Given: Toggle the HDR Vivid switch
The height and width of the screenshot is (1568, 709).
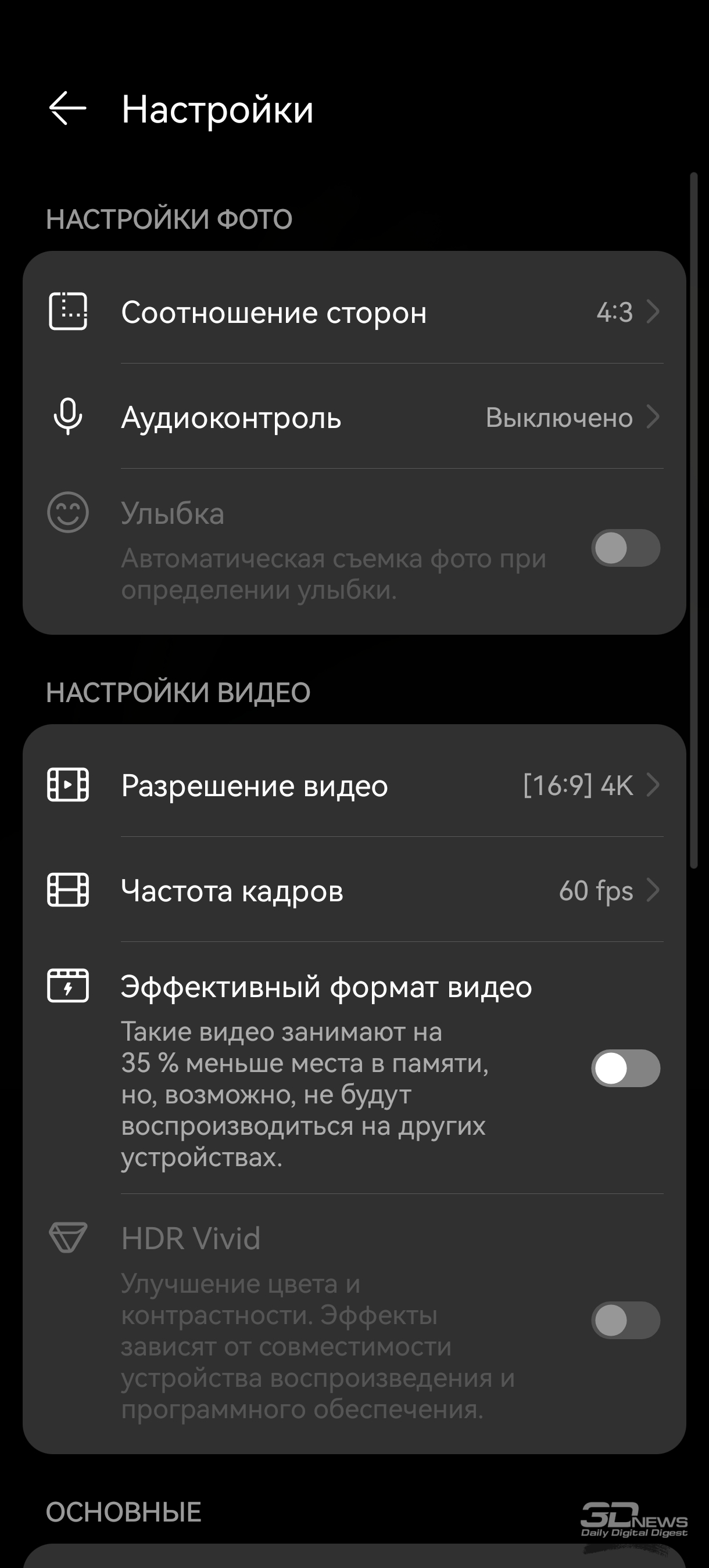Looking at the screenshot, I should click(x=625, y=1320).
